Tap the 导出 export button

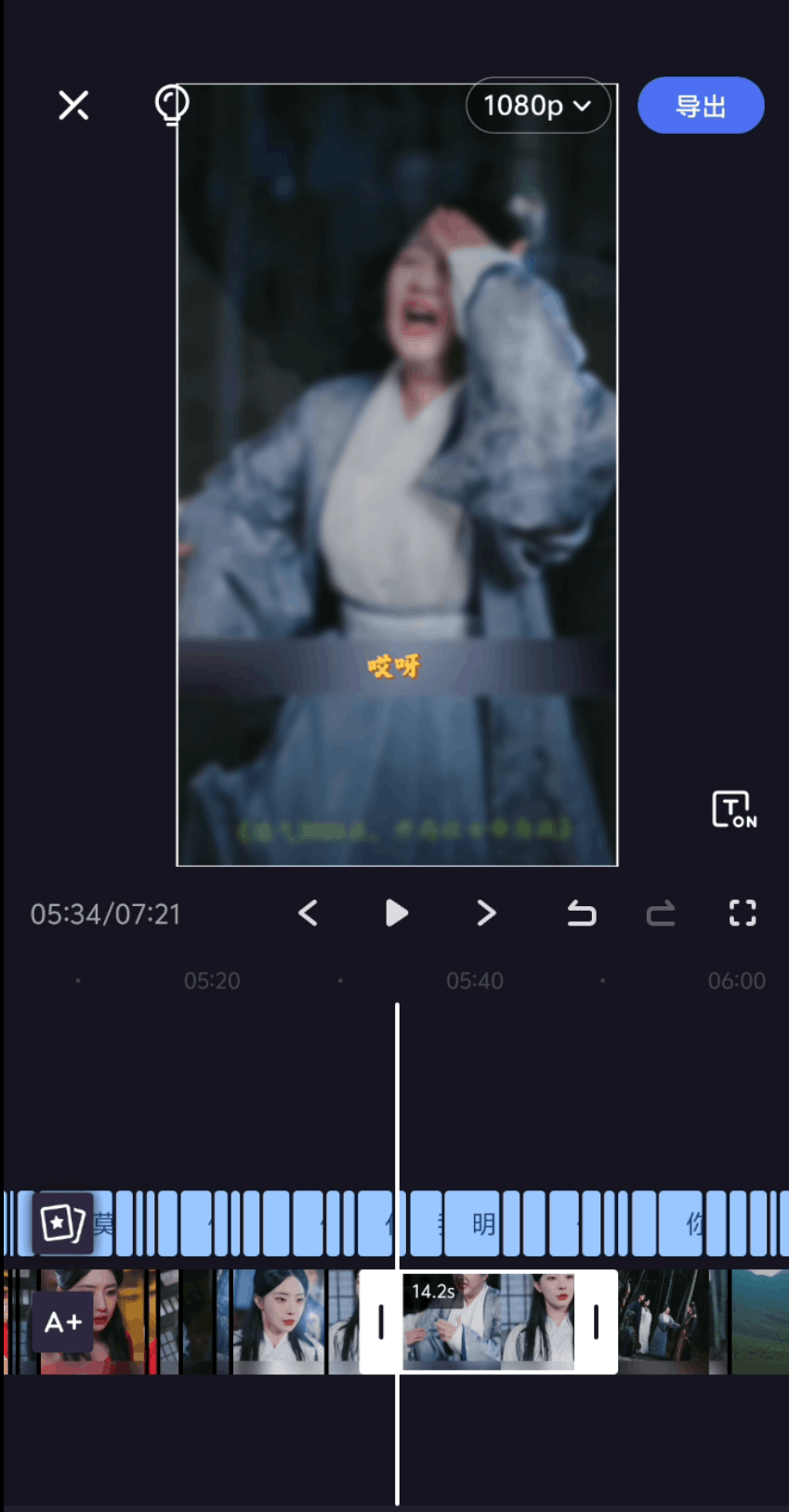tap(700, 106)
